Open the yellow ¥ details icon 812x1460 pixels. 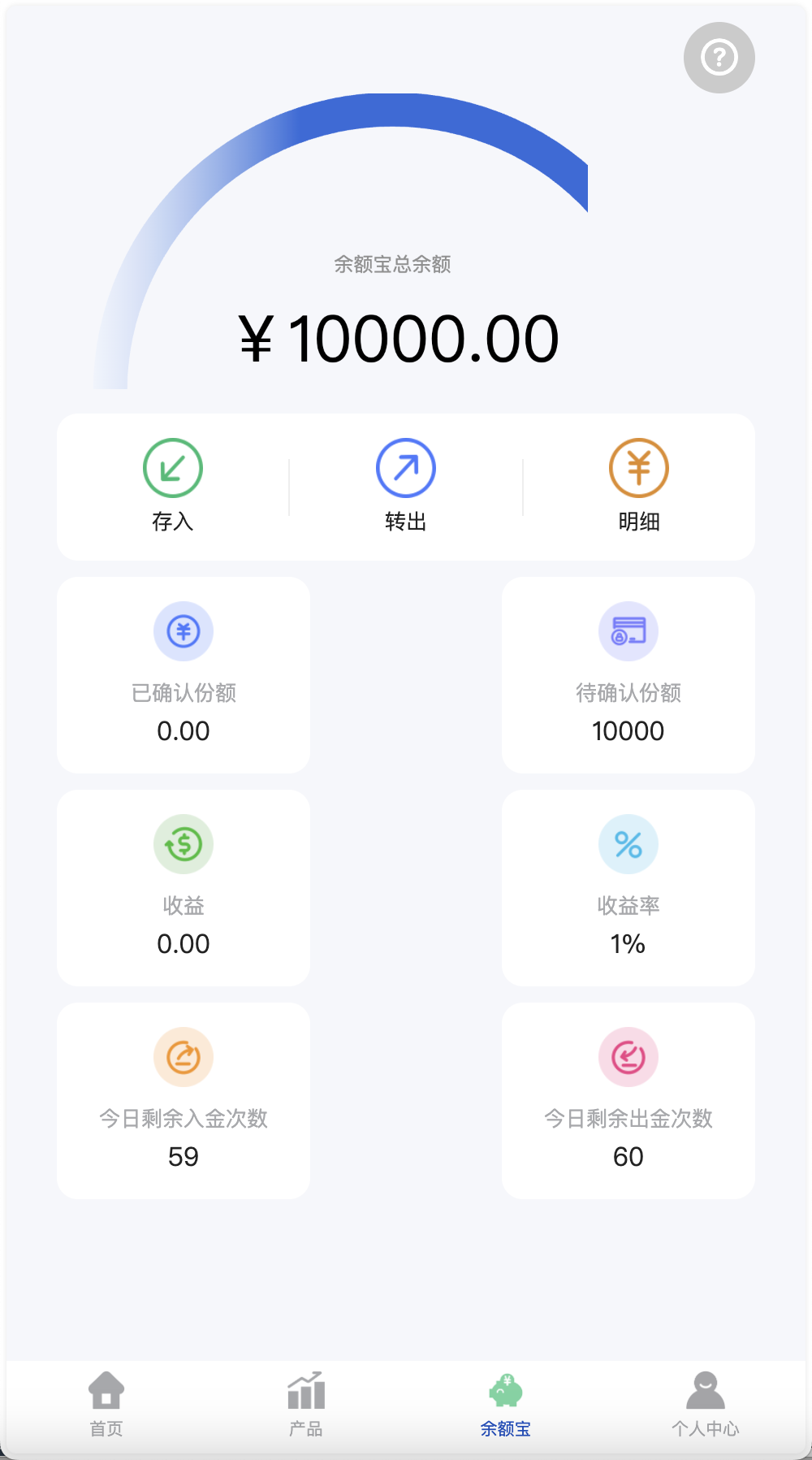(638, 469)
